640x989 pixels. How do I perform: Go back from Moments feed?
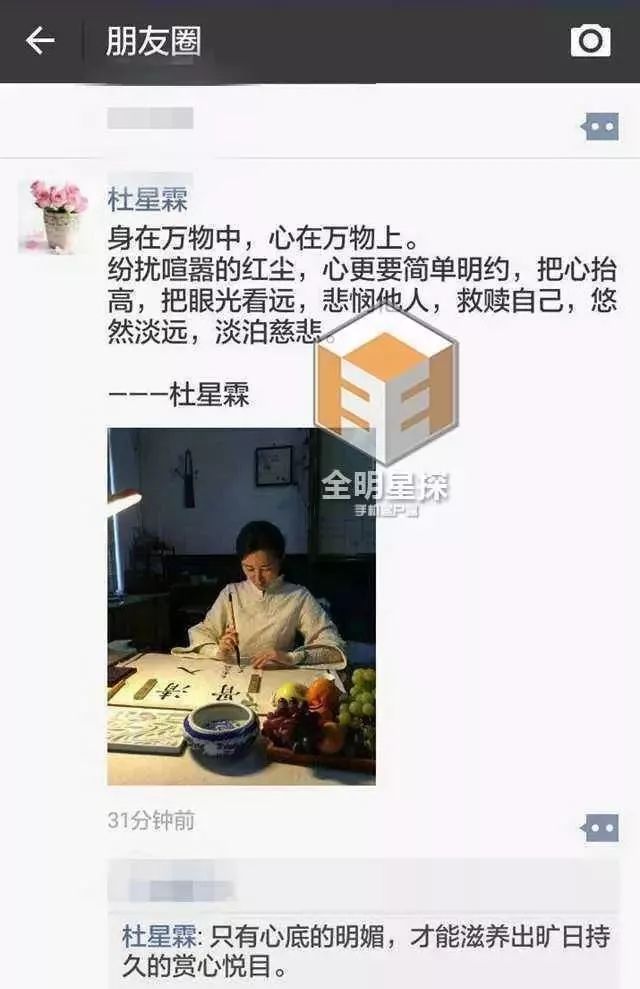point(40,41)
